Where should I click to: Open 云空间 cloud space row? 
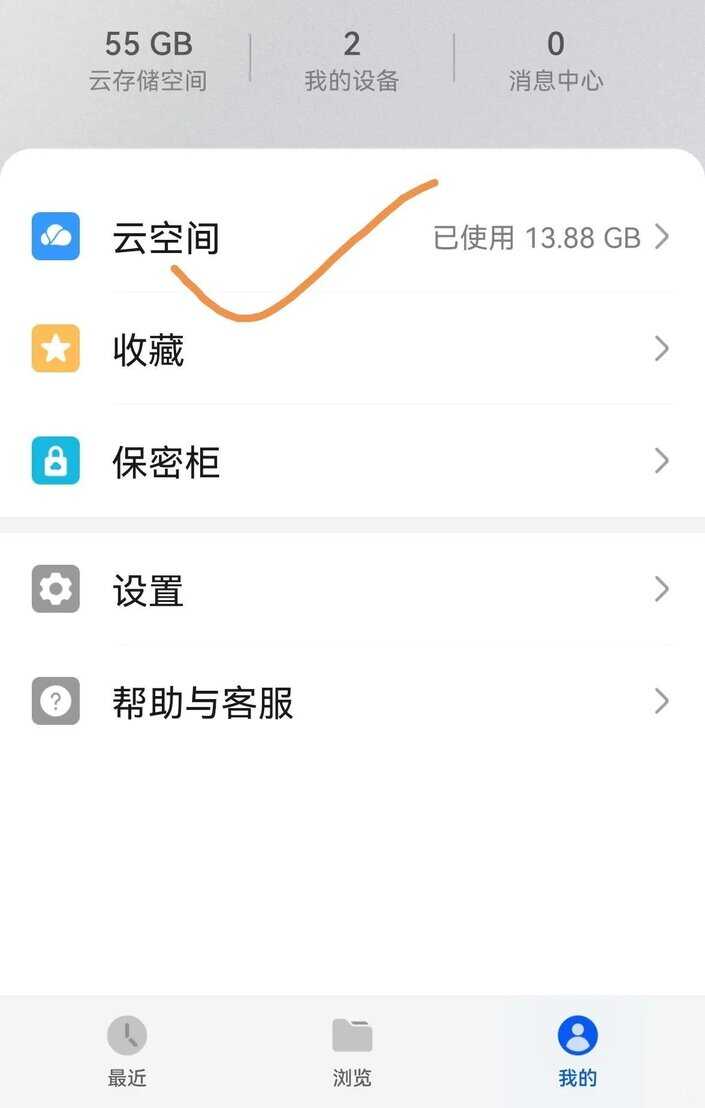pyautogui.click(x=350, y=237)
